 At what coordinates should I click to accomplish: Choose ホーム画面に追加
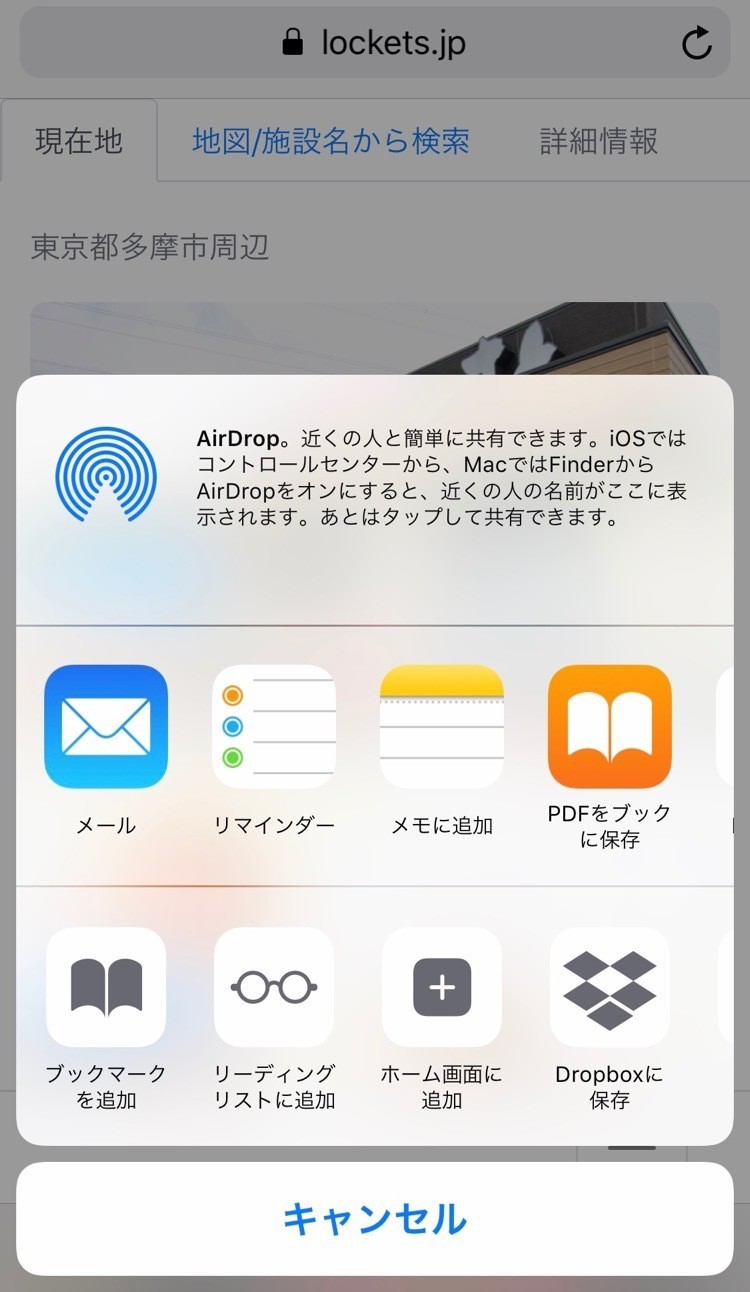tap(442, 987)
